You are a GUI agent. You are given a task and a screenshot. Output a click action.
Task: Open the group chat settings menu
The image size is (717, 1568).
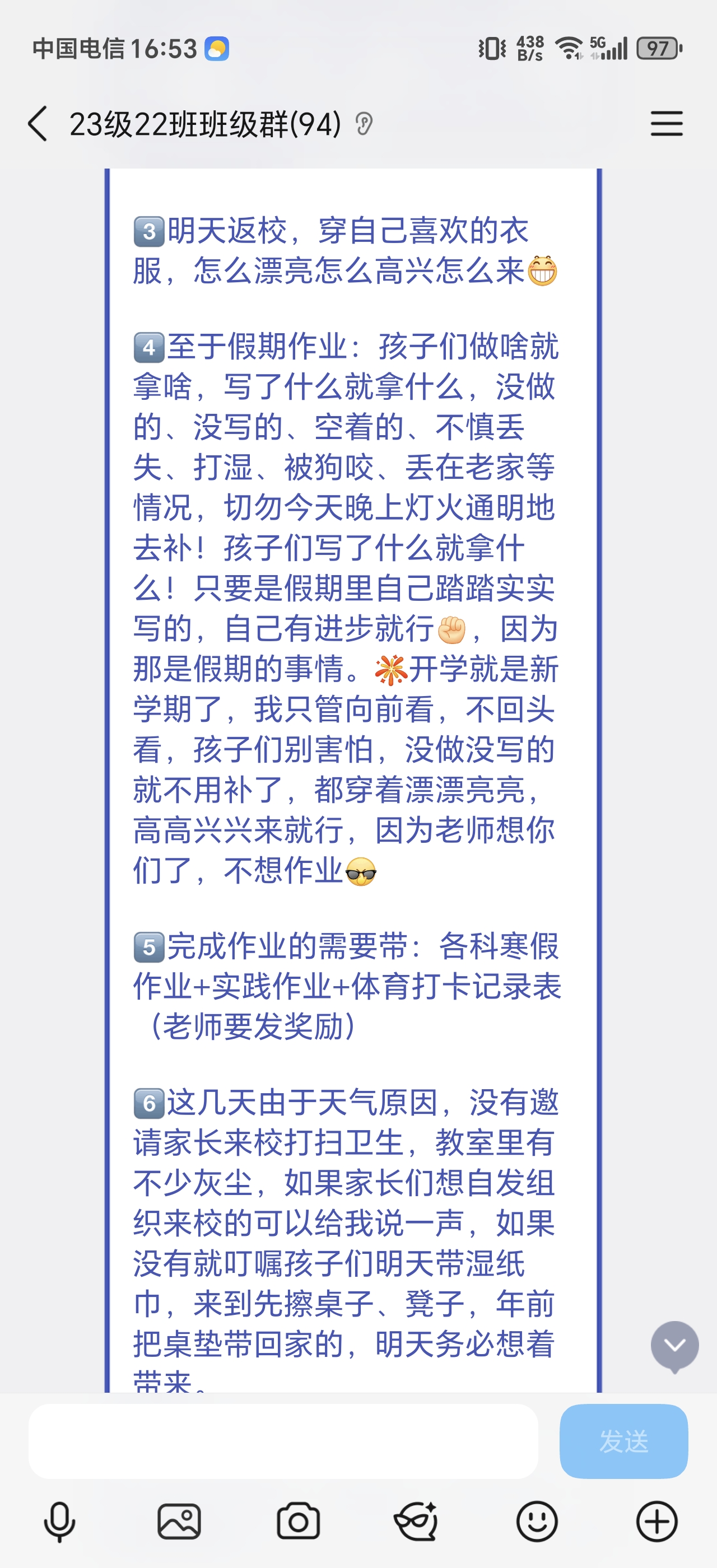[x=667, y=124]
